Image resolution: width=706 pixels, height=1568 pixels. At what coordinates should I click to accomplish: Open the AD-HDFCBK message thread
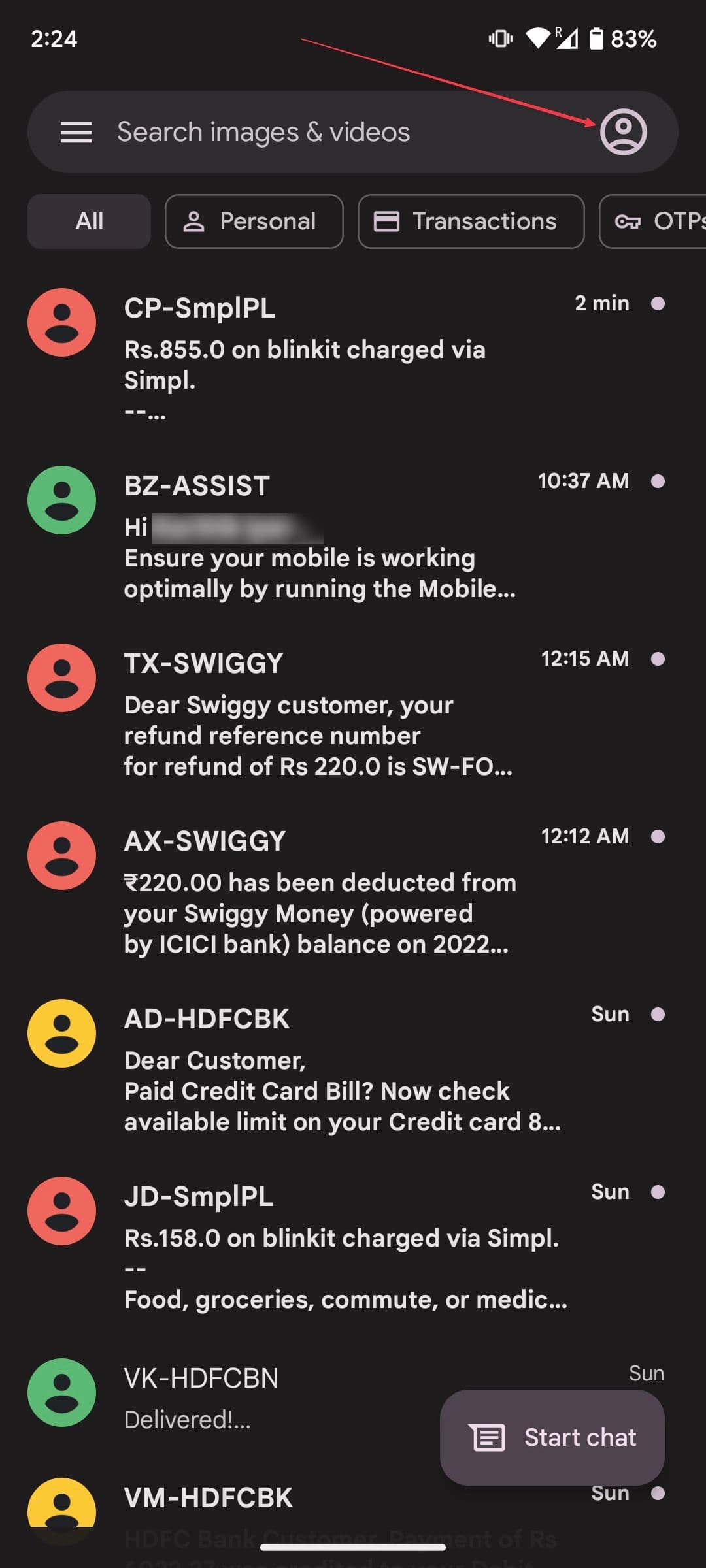tap(327, 1069)
